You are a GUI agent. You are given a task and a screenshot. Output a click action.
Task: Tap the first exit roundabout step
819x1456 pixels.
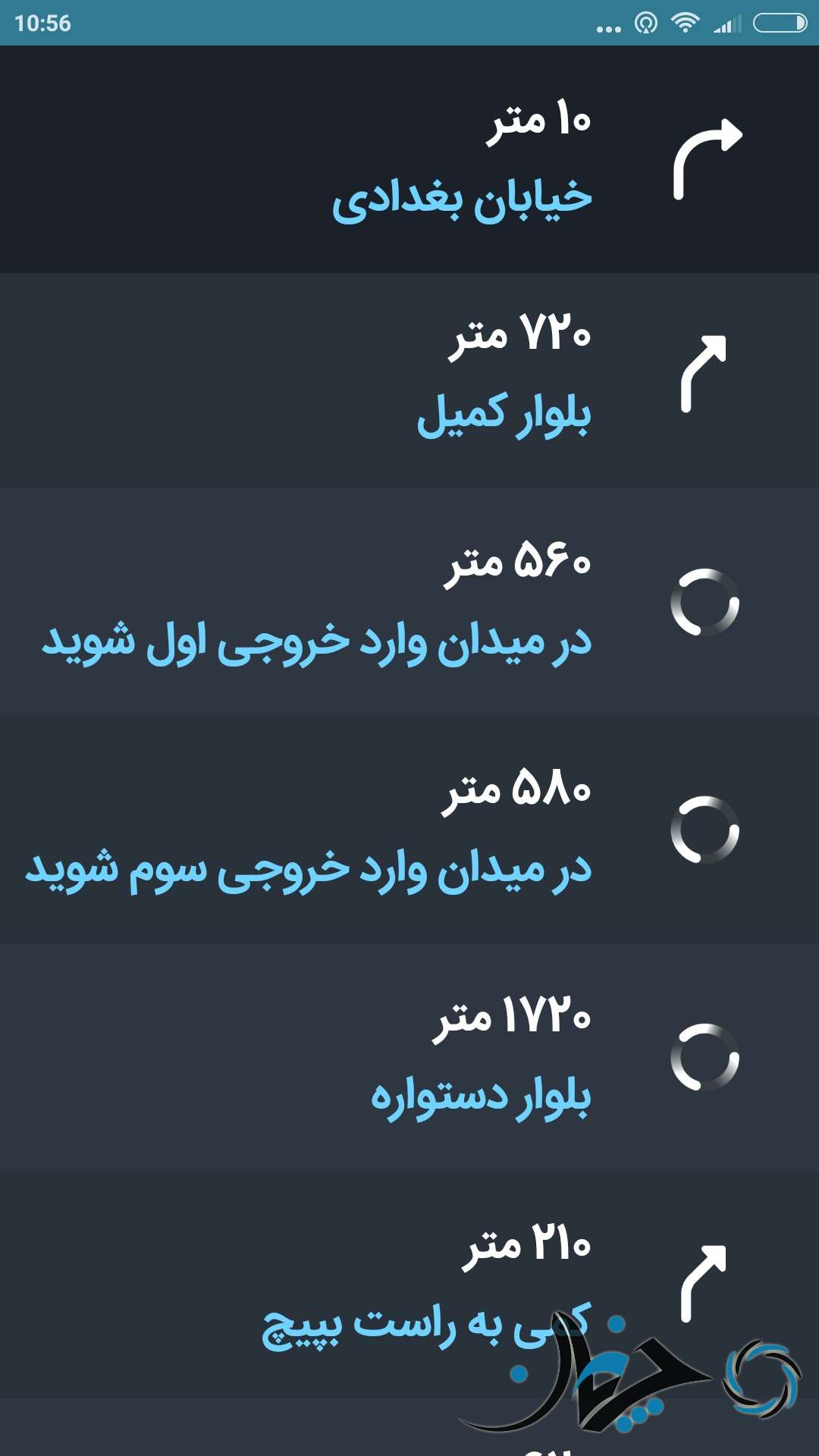tap(409, 602)
